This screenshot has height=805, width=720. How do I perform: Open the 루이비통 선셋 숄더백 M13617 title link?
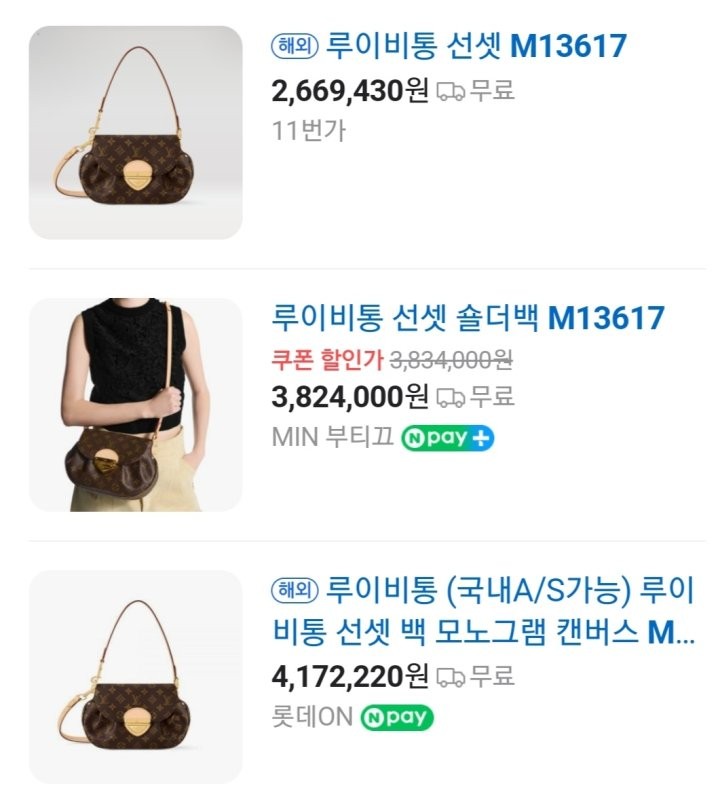pos(467,318)
